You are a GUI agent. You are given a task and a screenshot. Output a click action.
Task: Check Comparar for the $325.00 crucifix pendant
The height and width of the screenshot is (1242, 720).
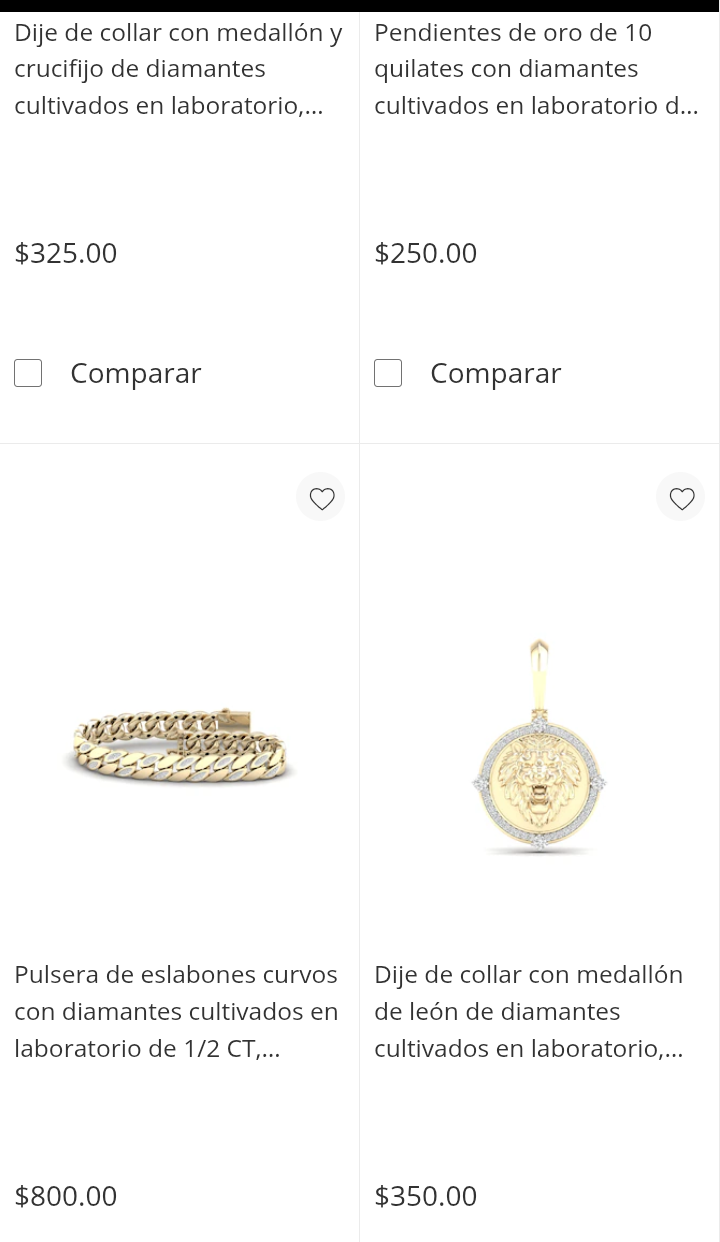28,373
